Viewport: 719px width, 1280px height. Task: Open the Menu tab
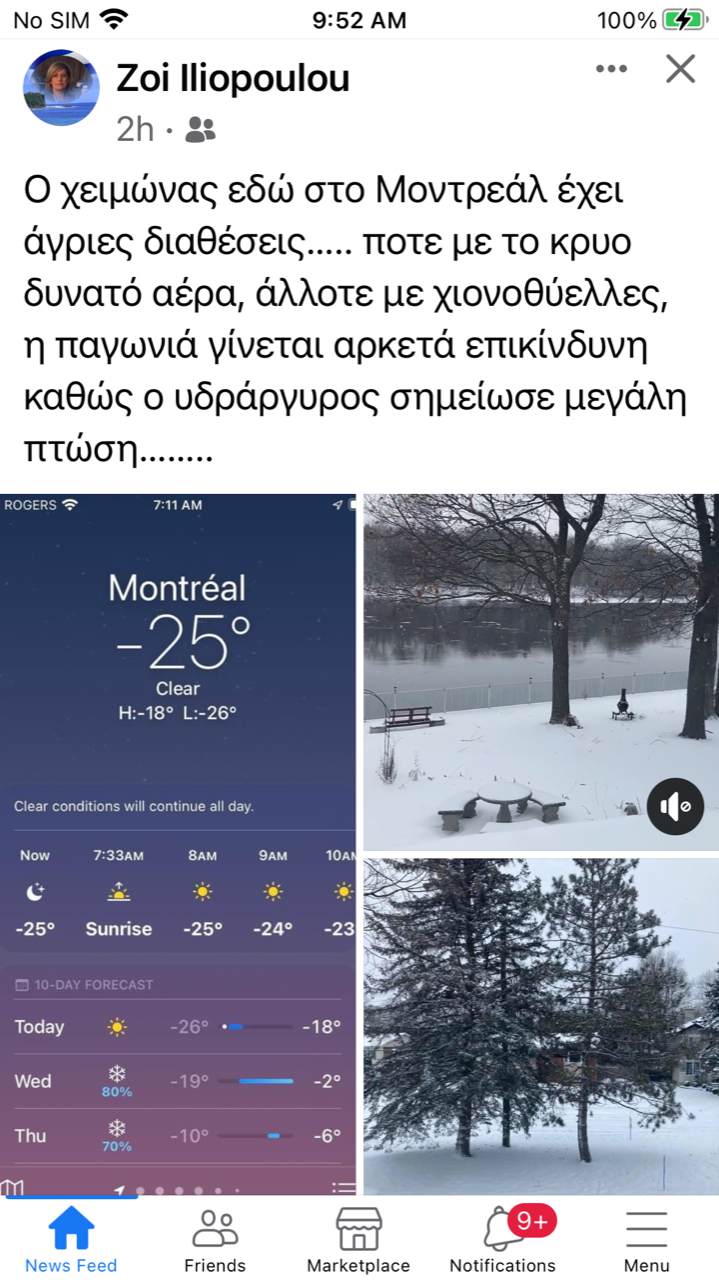tap(646, 1240)
